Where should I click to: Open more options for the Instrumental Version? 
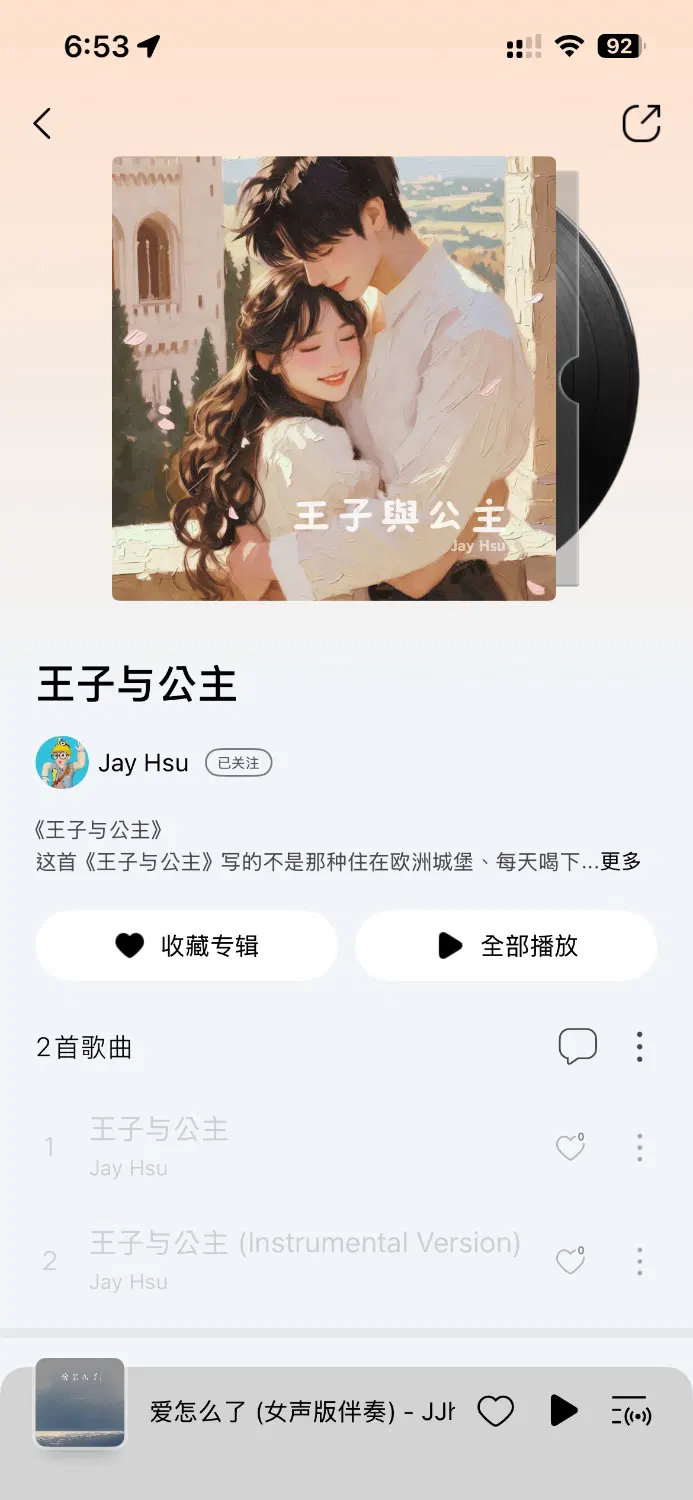click(x=640, y=1261)
